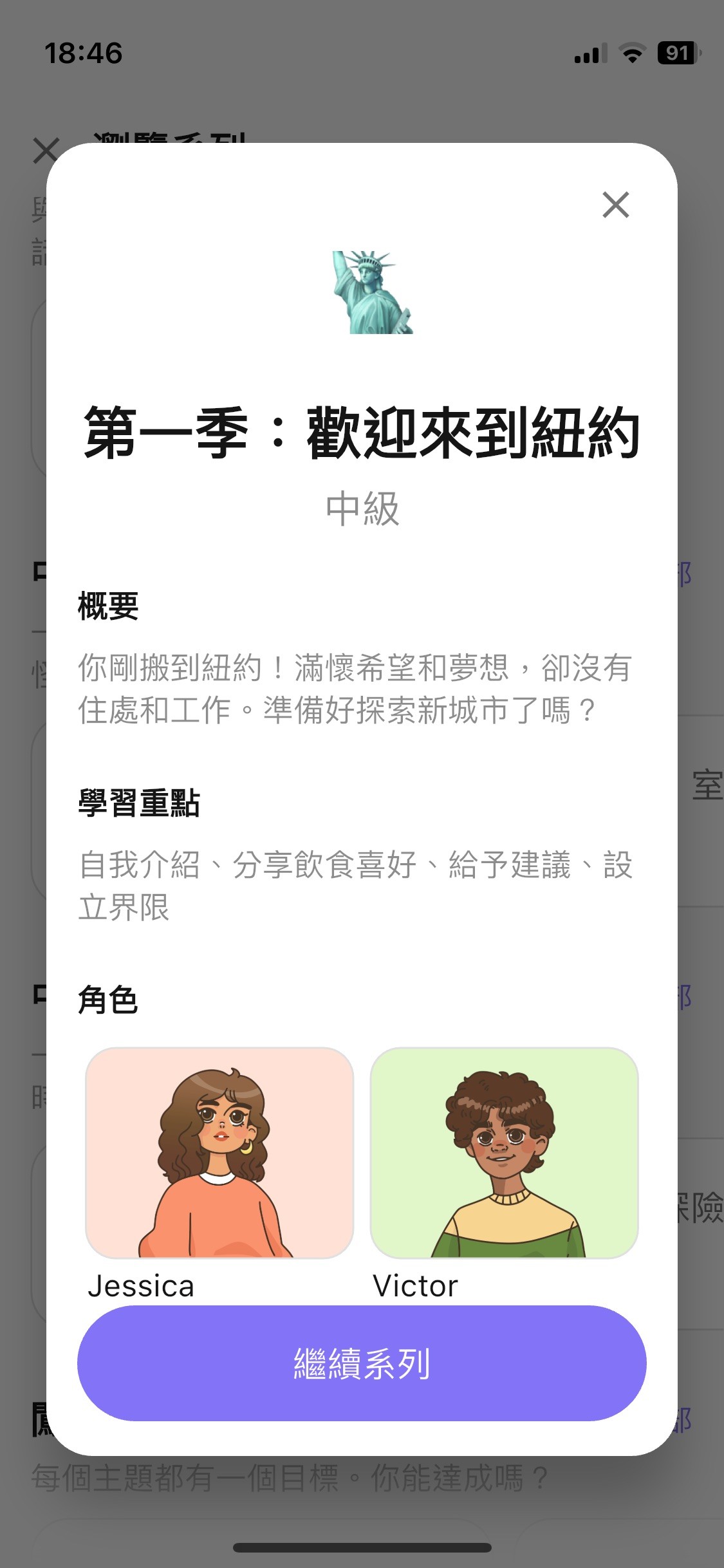Tap the home indicator bar at bottom

tap(362, 1546)
